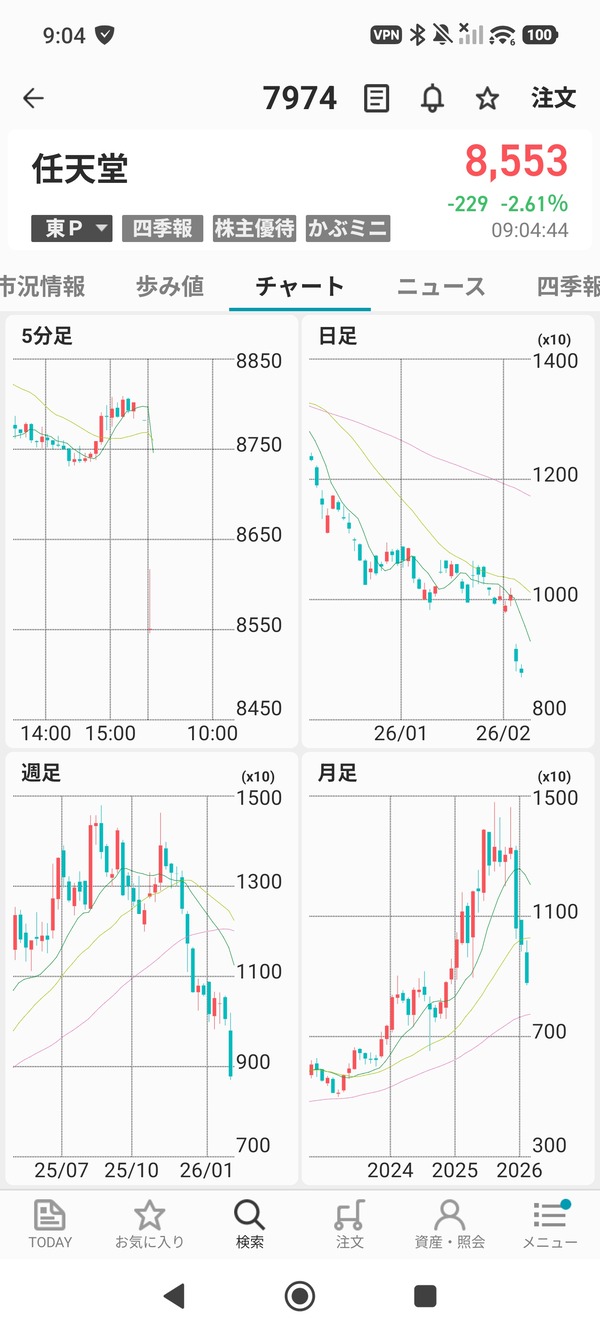The image size is (600, 1333).
Task: Enlarge the 日足 chart
Action: point(448,532)
